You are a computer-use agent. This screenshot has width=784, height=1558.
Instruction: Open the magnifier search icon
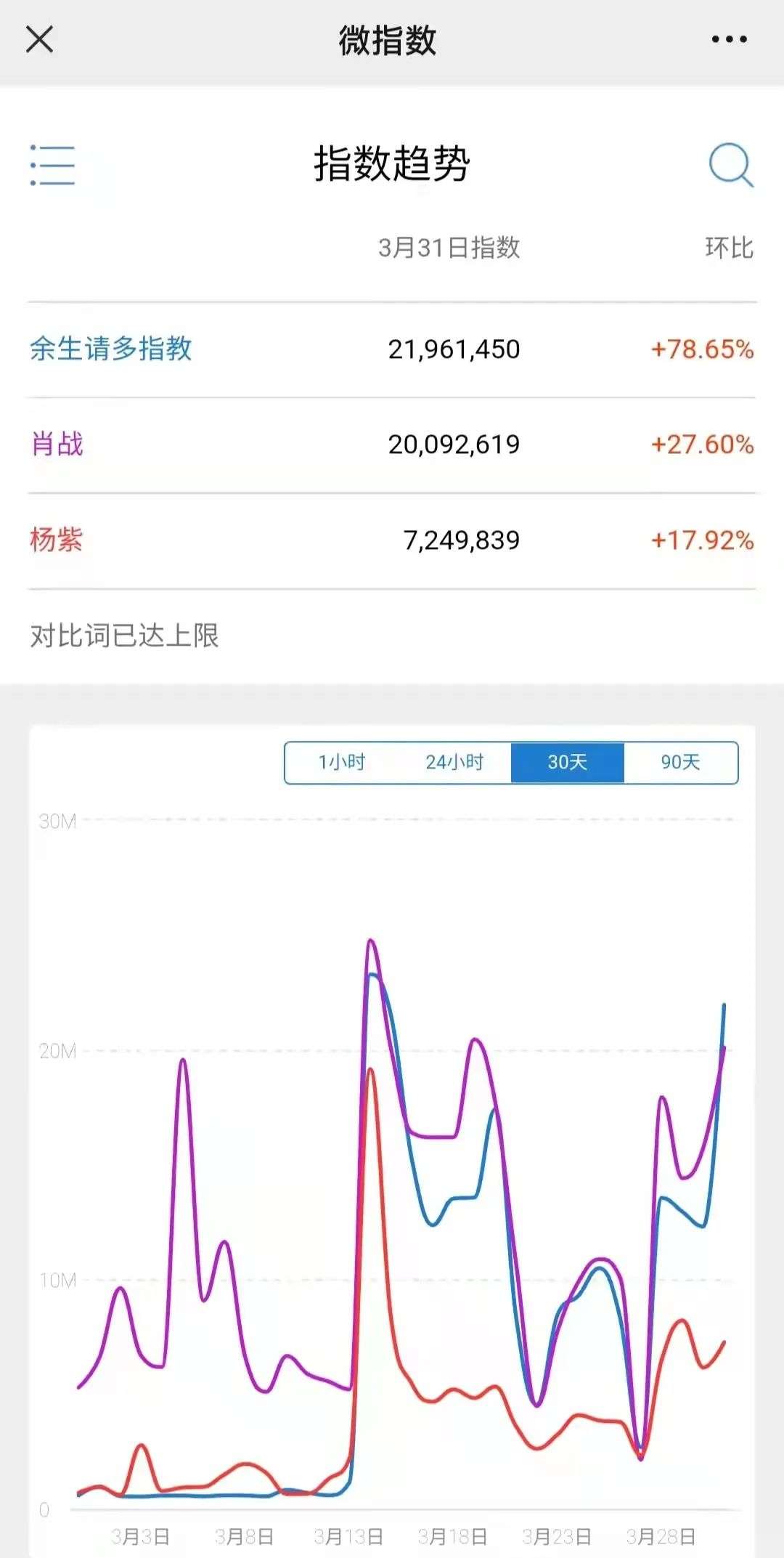pos(730,165)
